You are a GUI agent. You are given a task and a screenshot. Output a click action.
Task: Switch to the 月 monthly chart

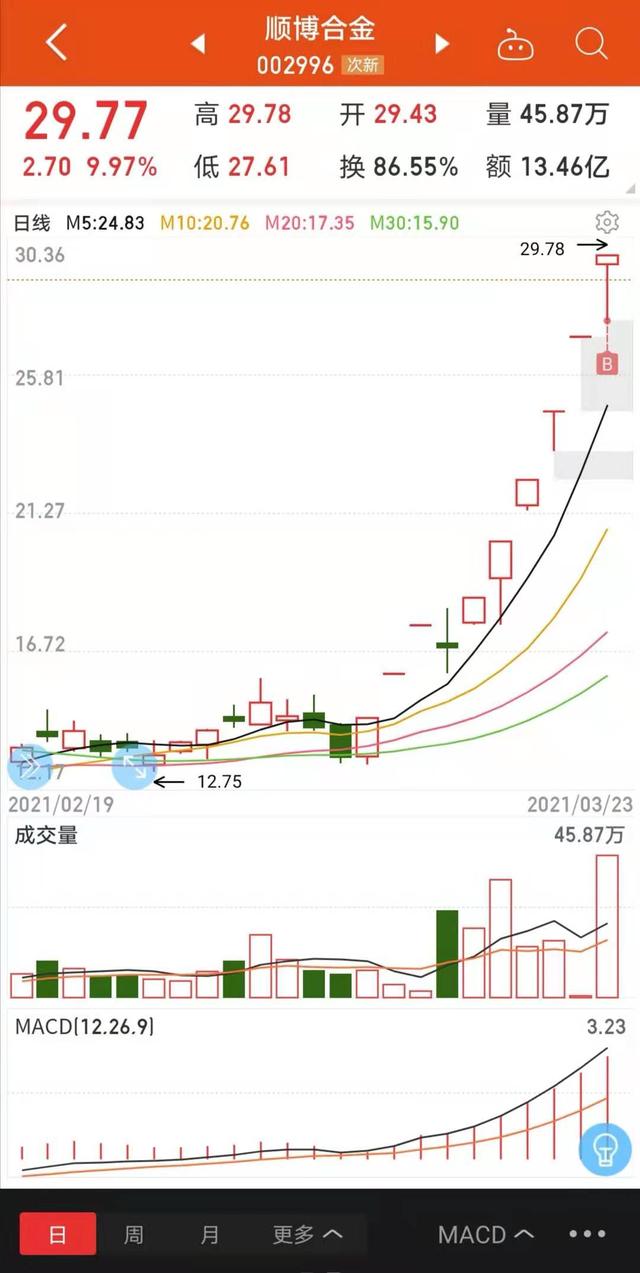coord(209,1234)
